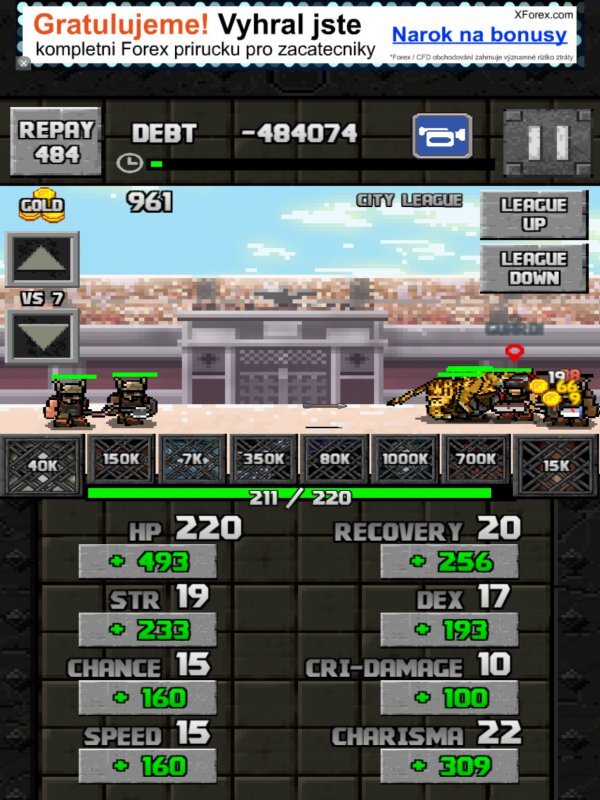Screen dimensions: 600x800
Task: Upgrade DEX for 193 gold
Action: click(x=449, y=630)
